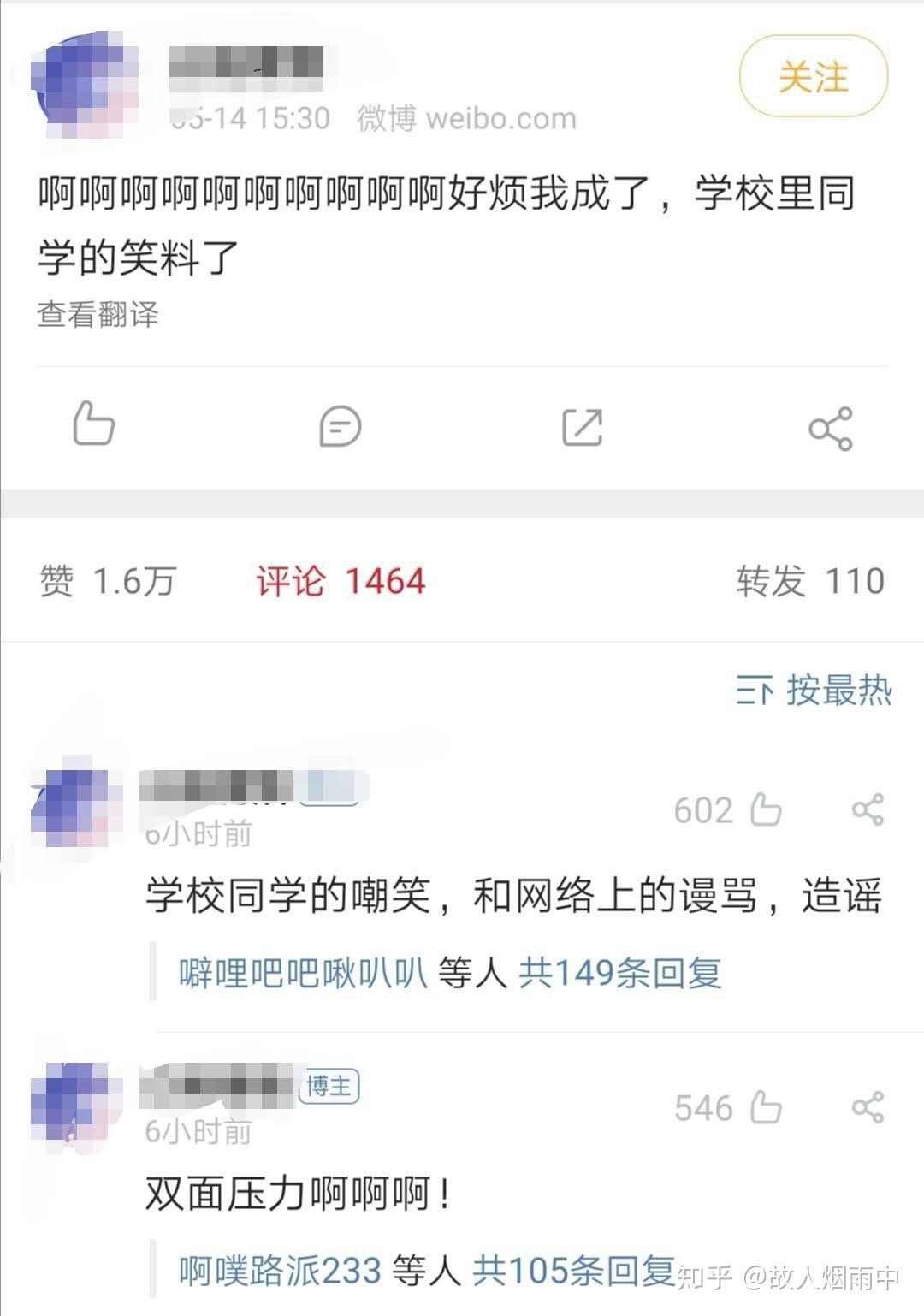Switch to the 赞 1.6万 tab
The image size is (924, 1316).
click(109, 581)
